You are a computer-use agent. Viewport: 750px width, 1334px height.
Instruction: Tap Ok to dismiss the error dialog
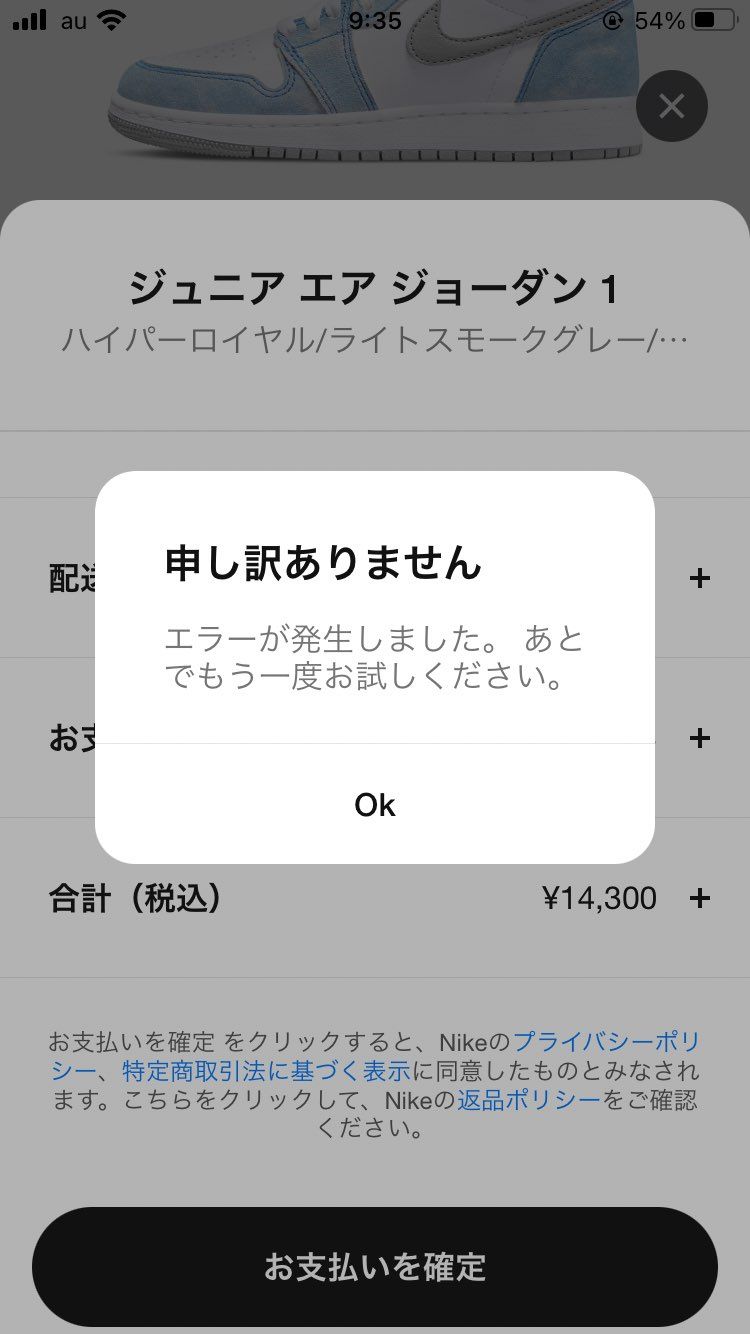point(375,804)
